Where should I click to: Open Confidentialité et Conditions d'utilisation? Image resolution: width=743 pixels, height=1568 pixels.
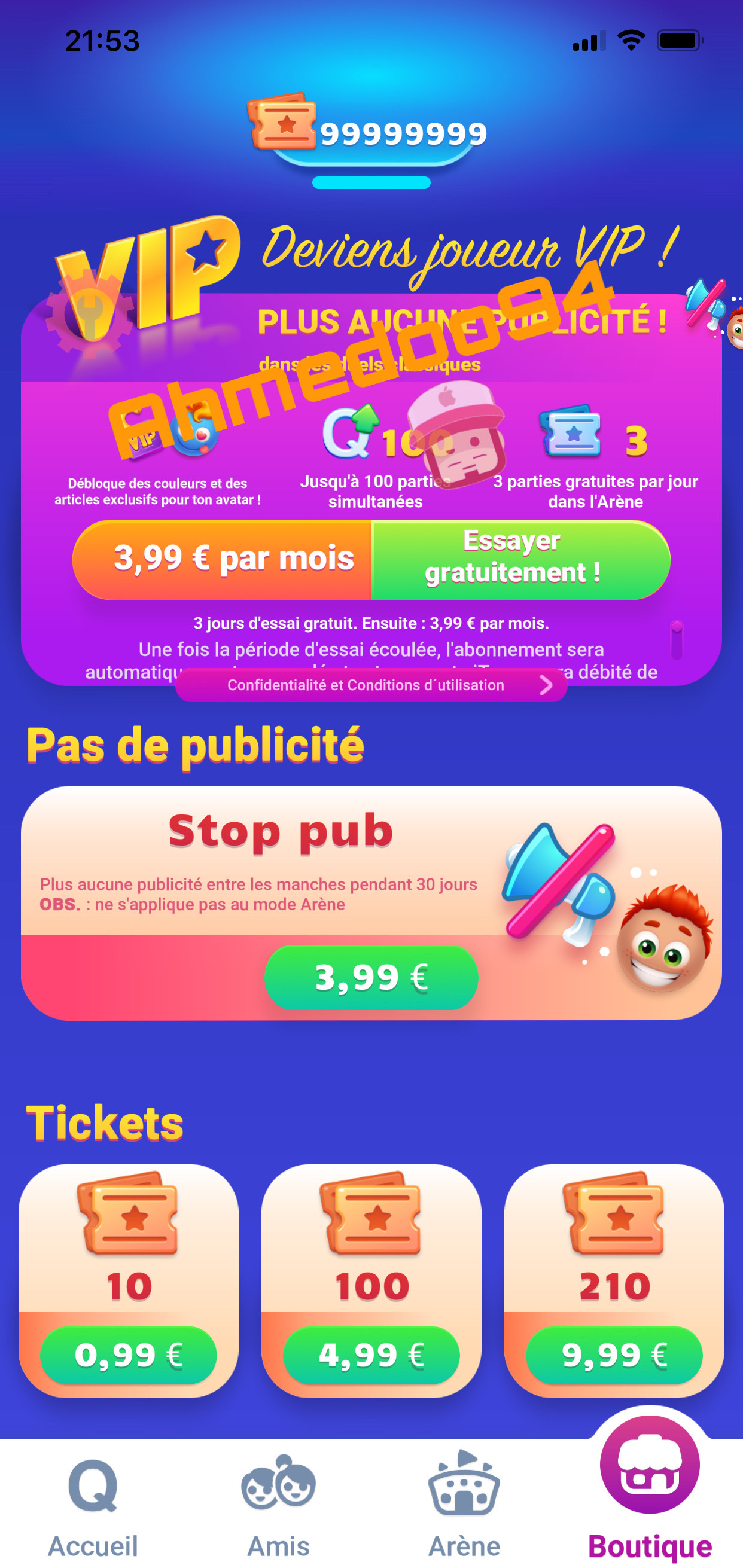click(x=371, y=685)
